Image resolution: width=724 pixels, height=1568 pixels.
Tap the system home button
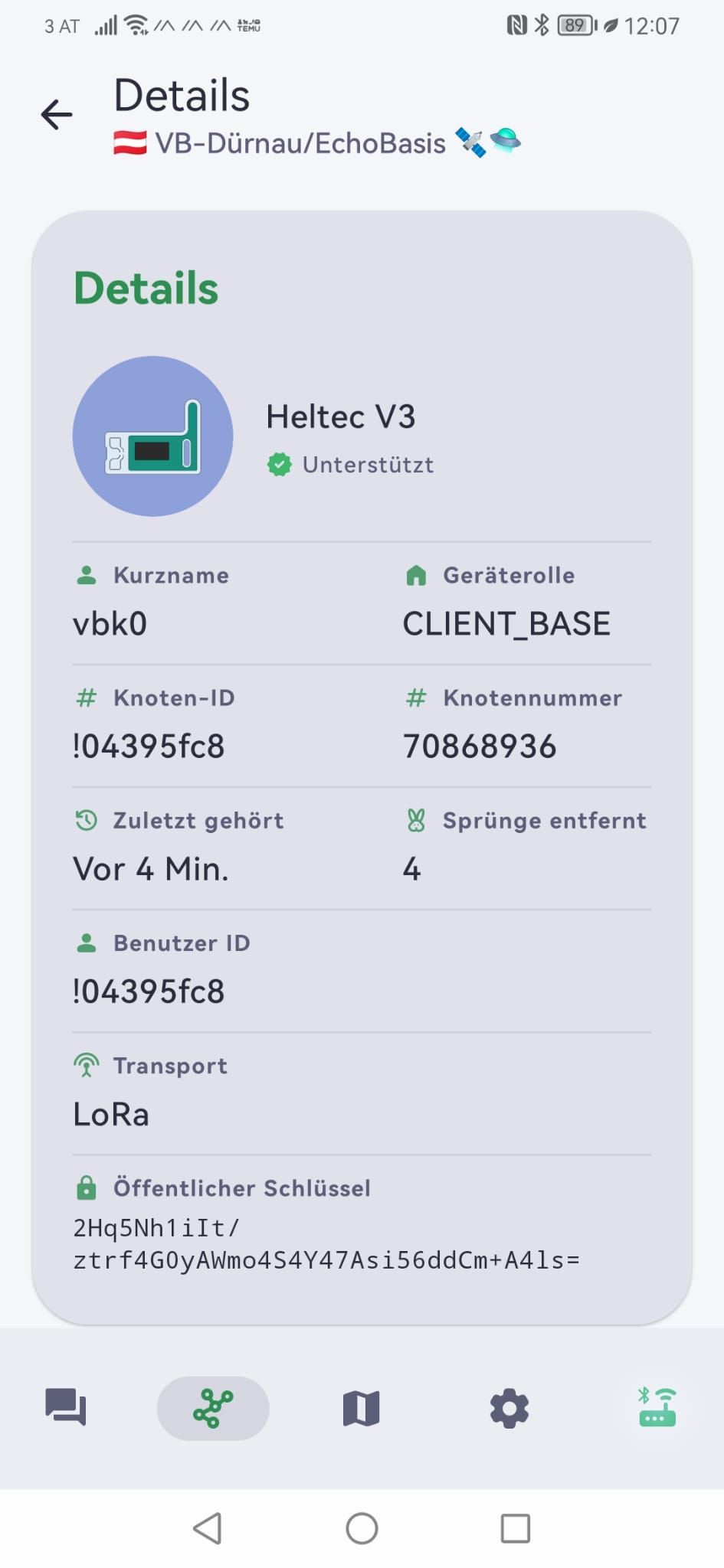362,1529
